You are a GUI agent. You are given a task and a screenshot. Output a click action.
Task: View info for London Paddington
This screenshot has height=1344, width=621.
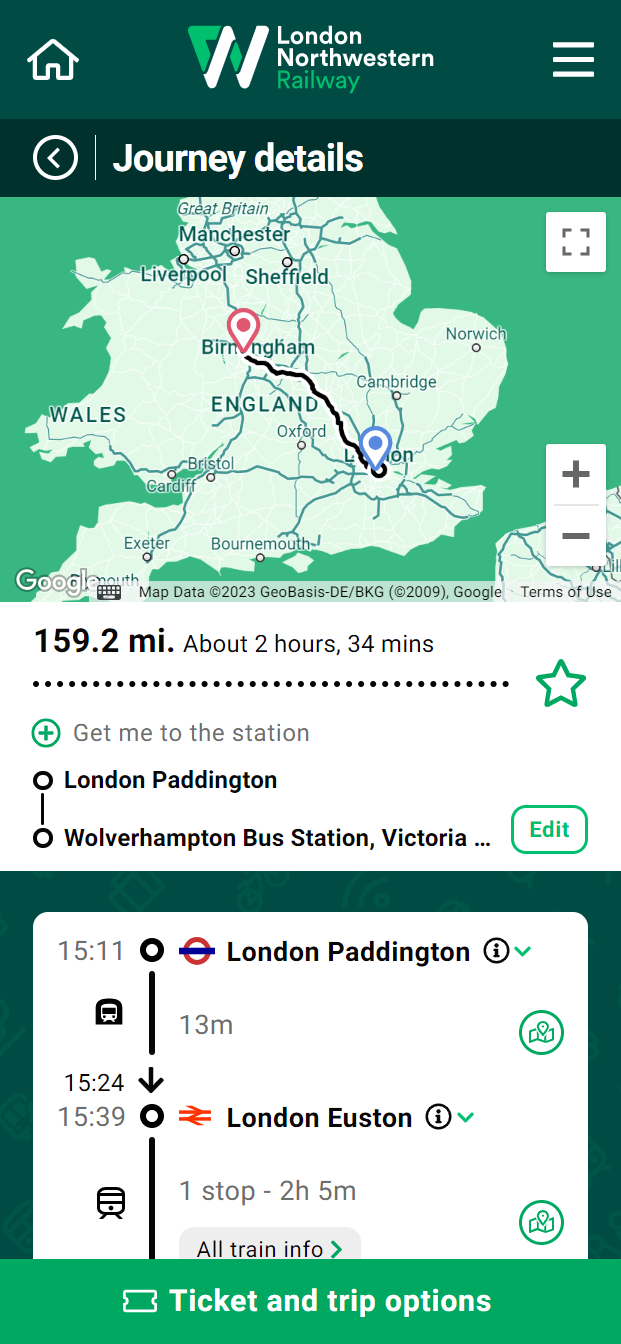coord(496,951)
